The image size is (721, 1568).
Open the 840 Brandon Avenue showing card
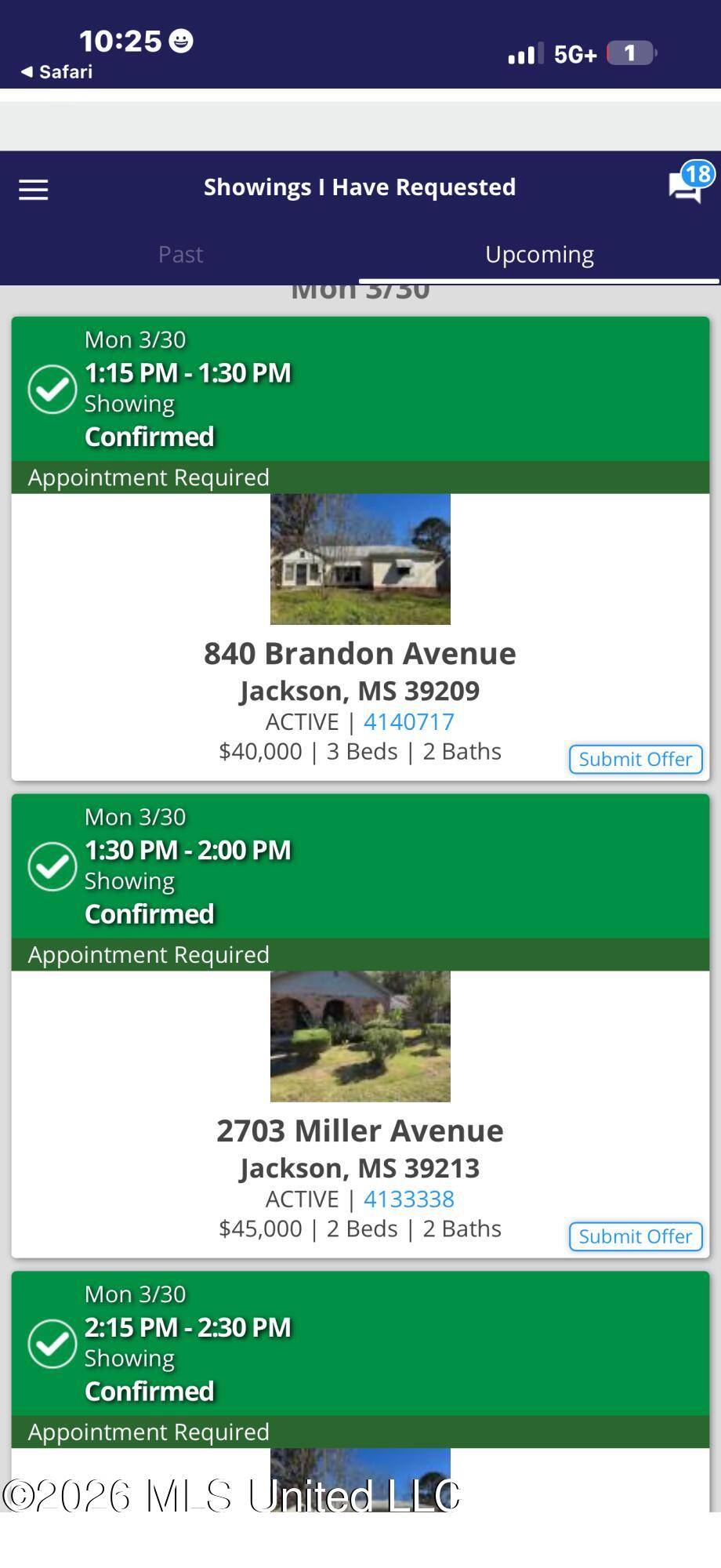360,549
